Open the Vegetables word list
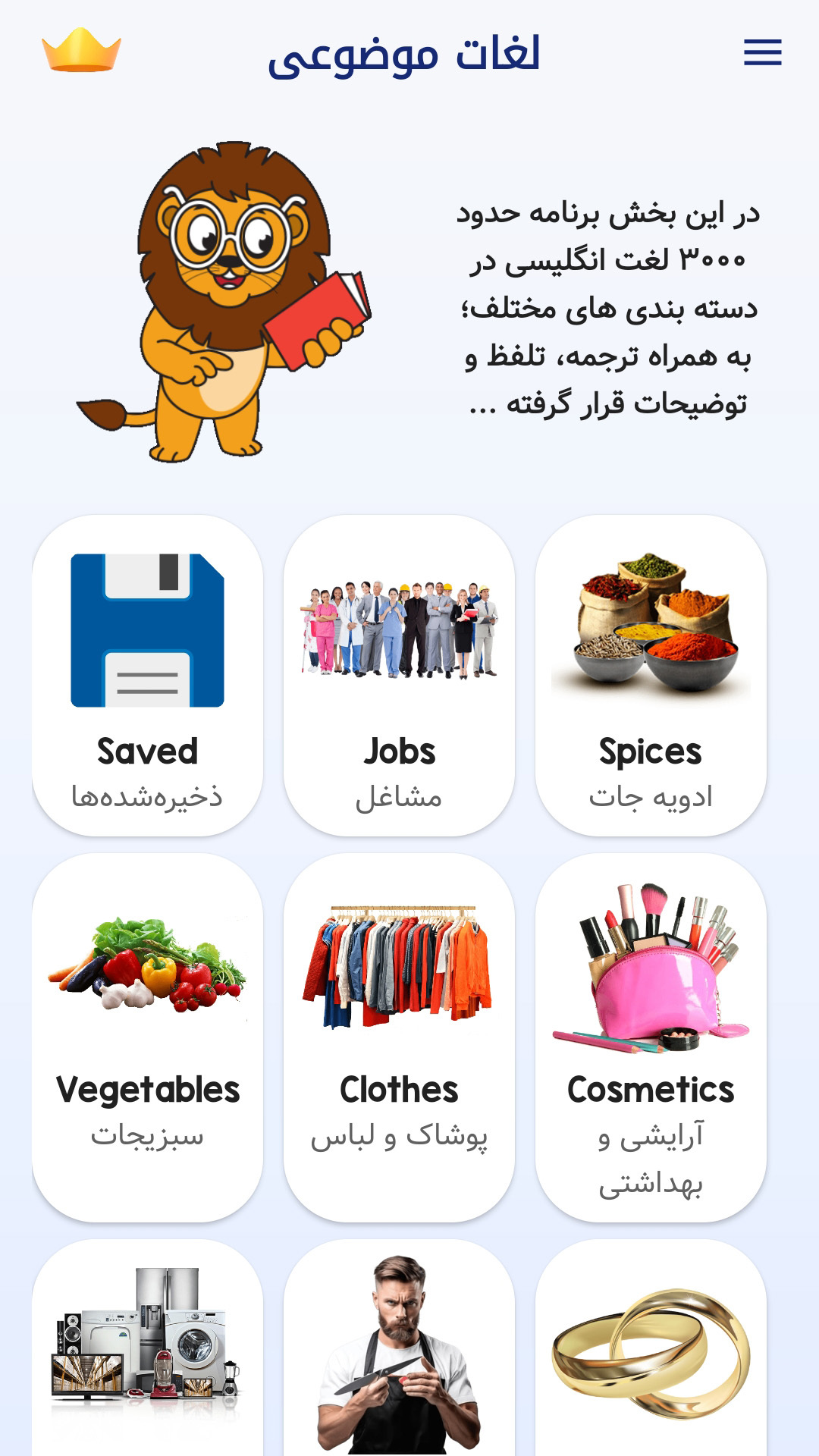 (x=147, y=1036)
